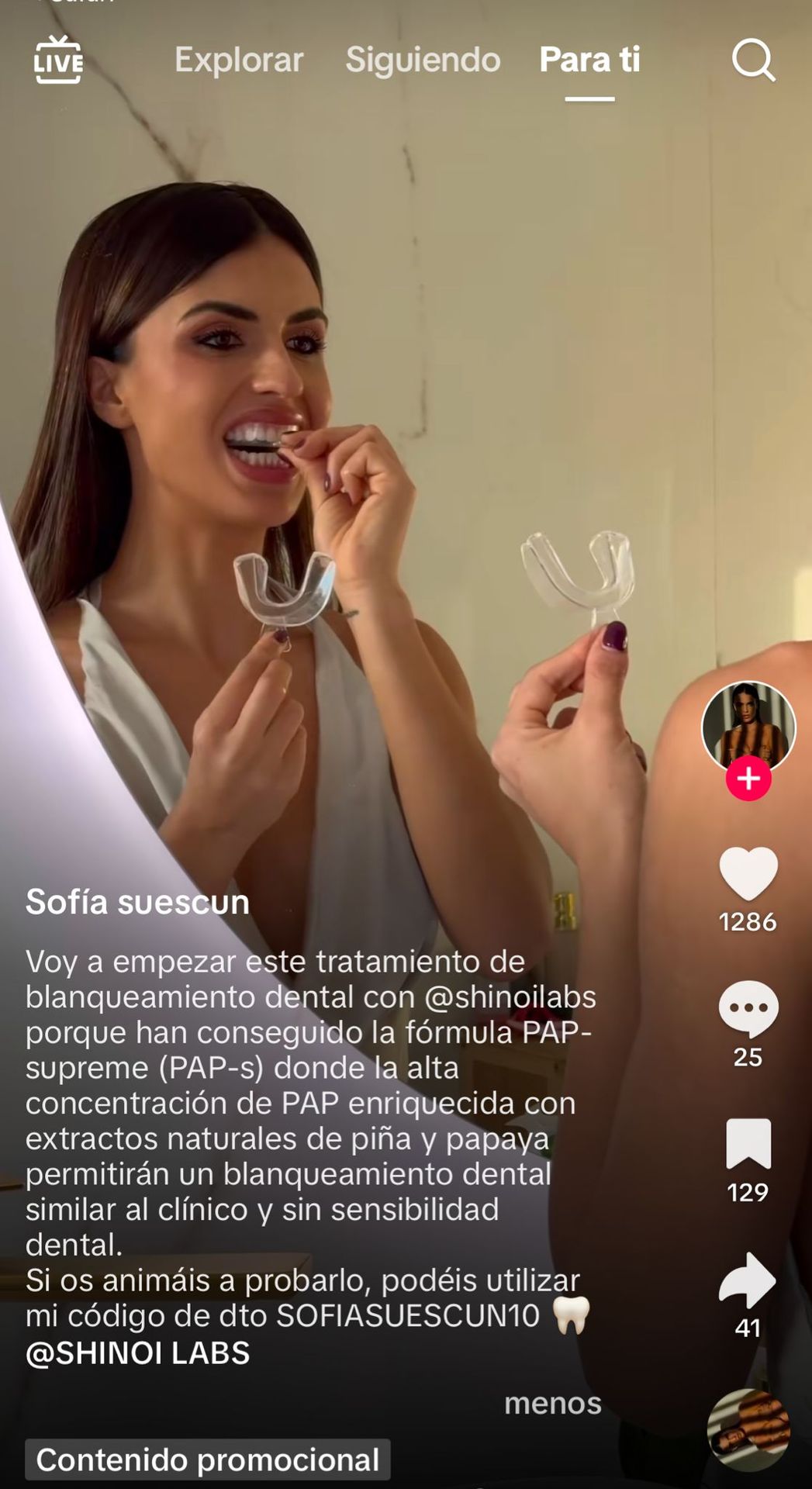
Task: Follow the creator with the plus button
Action: tap(748, 778)
